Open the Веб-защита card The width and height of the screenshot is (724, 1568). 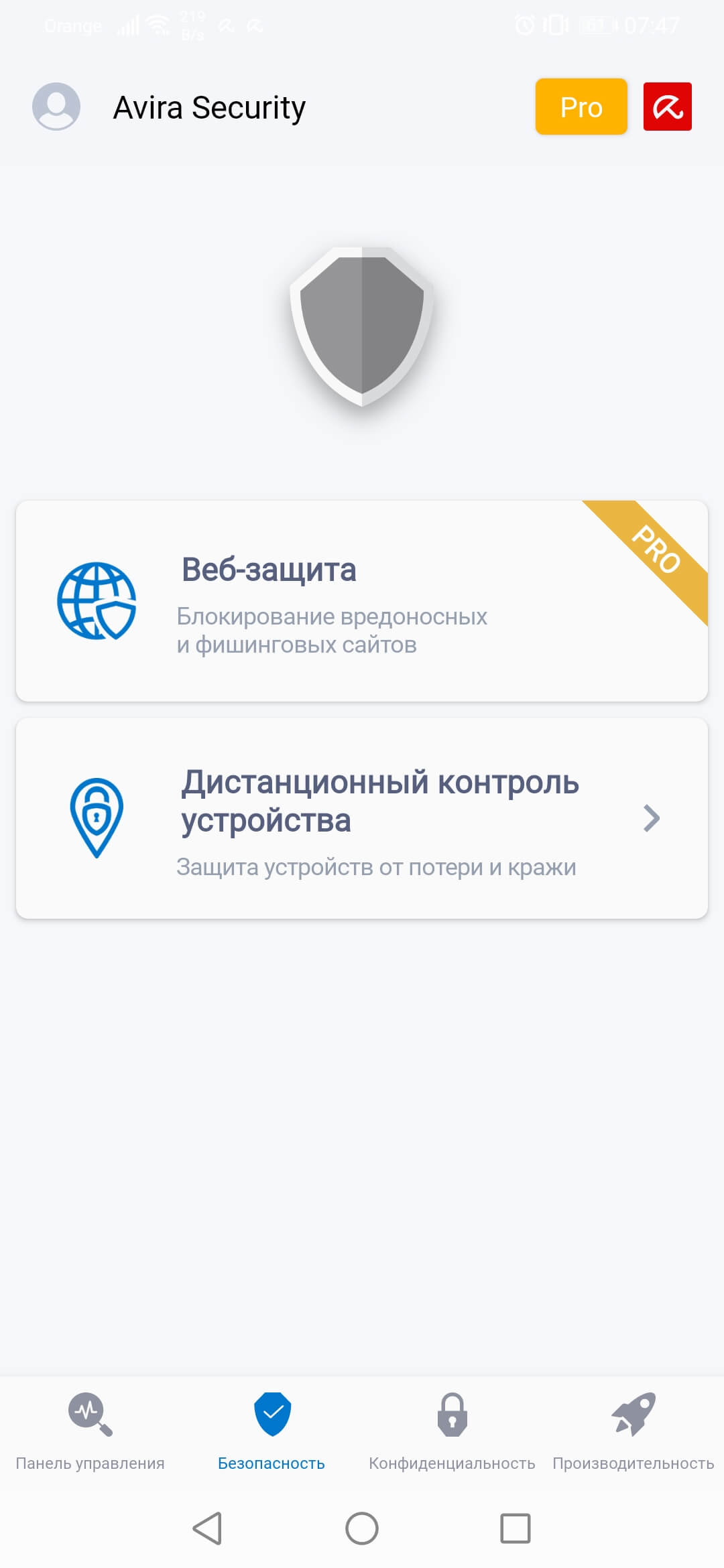point(362,601)
